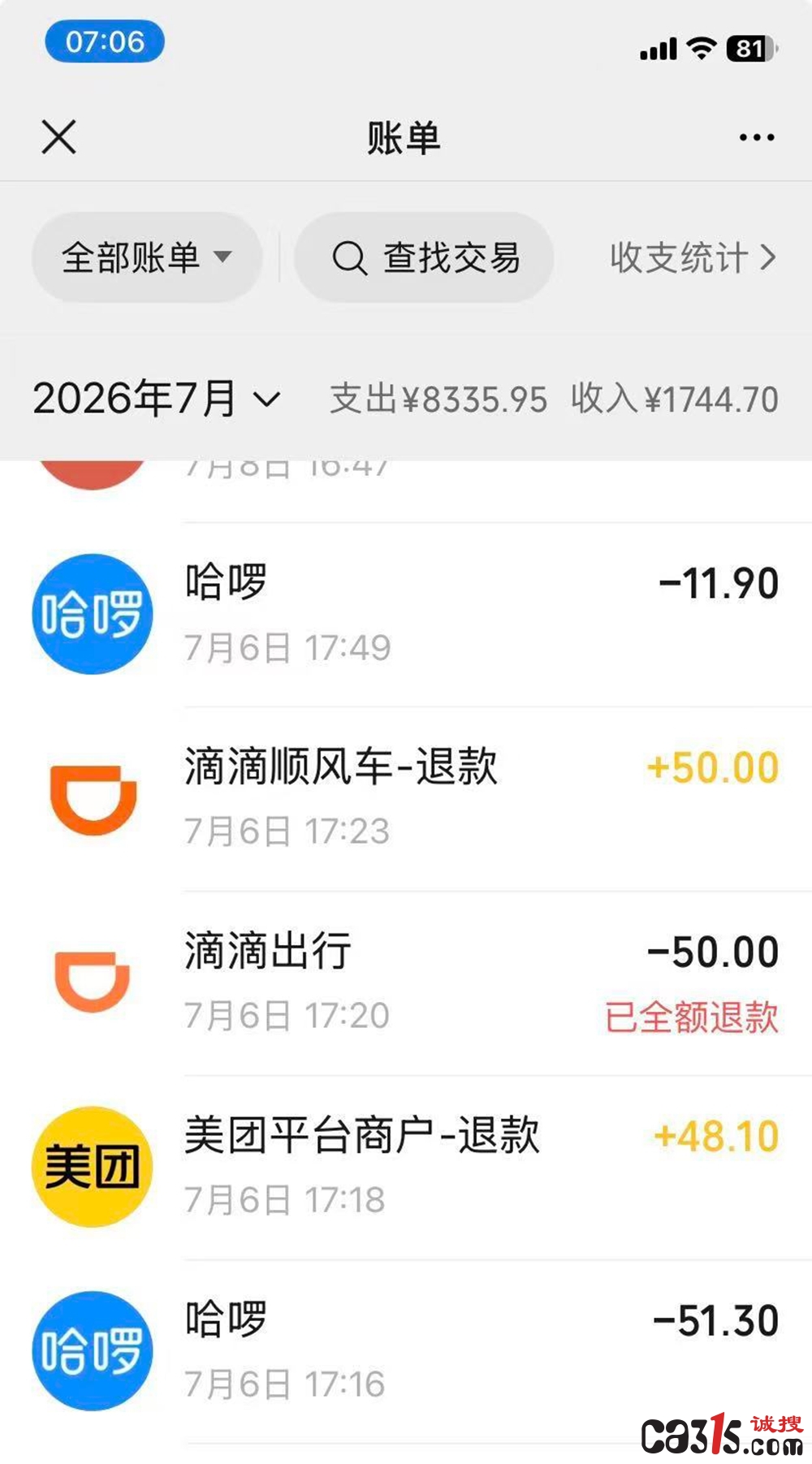The height and width of the screenshot is (1464, 812).
Task: View the 滴滴顺风车-退款 +50.00 record
Action: tap(406, 799)
